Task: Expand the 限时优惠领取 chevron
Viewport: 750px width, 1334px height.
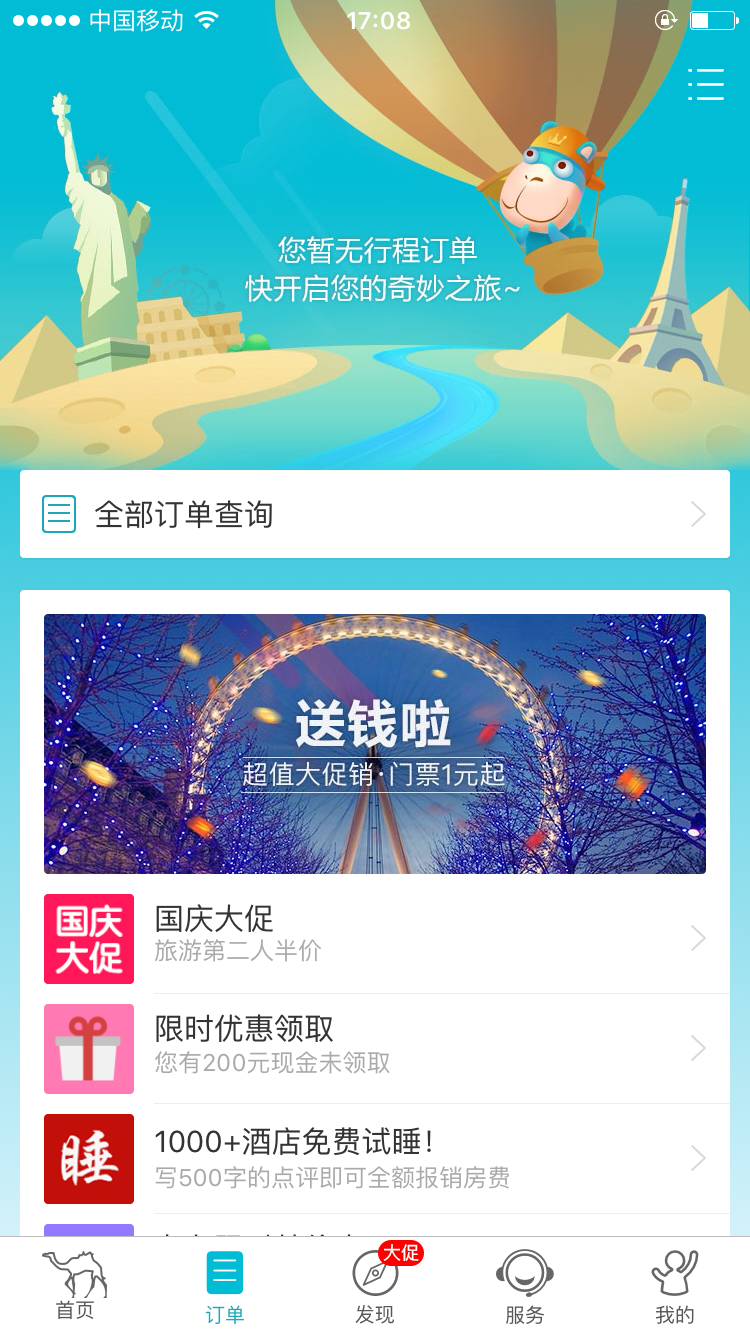Action: [700, 1048]
